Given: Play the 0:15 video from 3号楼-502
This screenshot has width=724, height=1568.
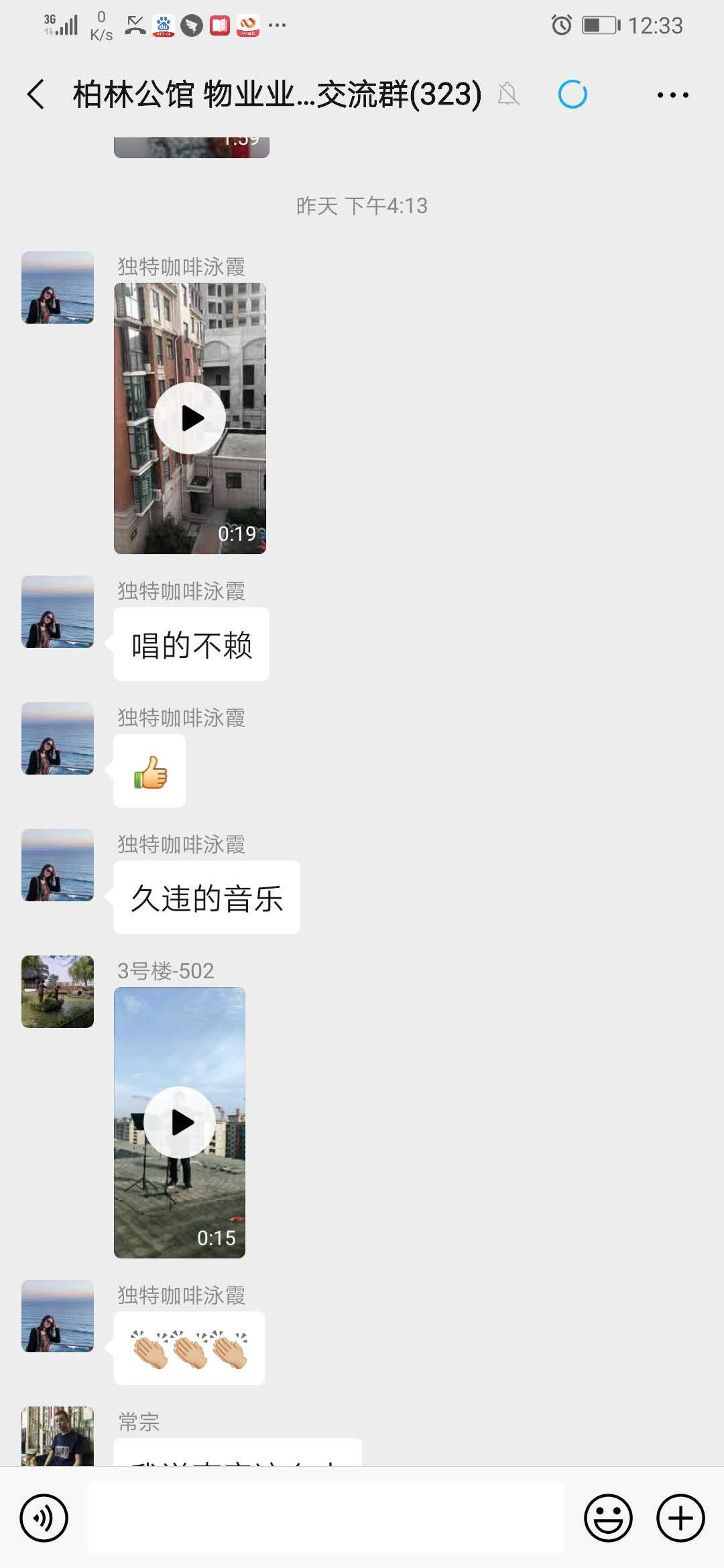Looking at the screenshot, I should (x=180, y=1122).
